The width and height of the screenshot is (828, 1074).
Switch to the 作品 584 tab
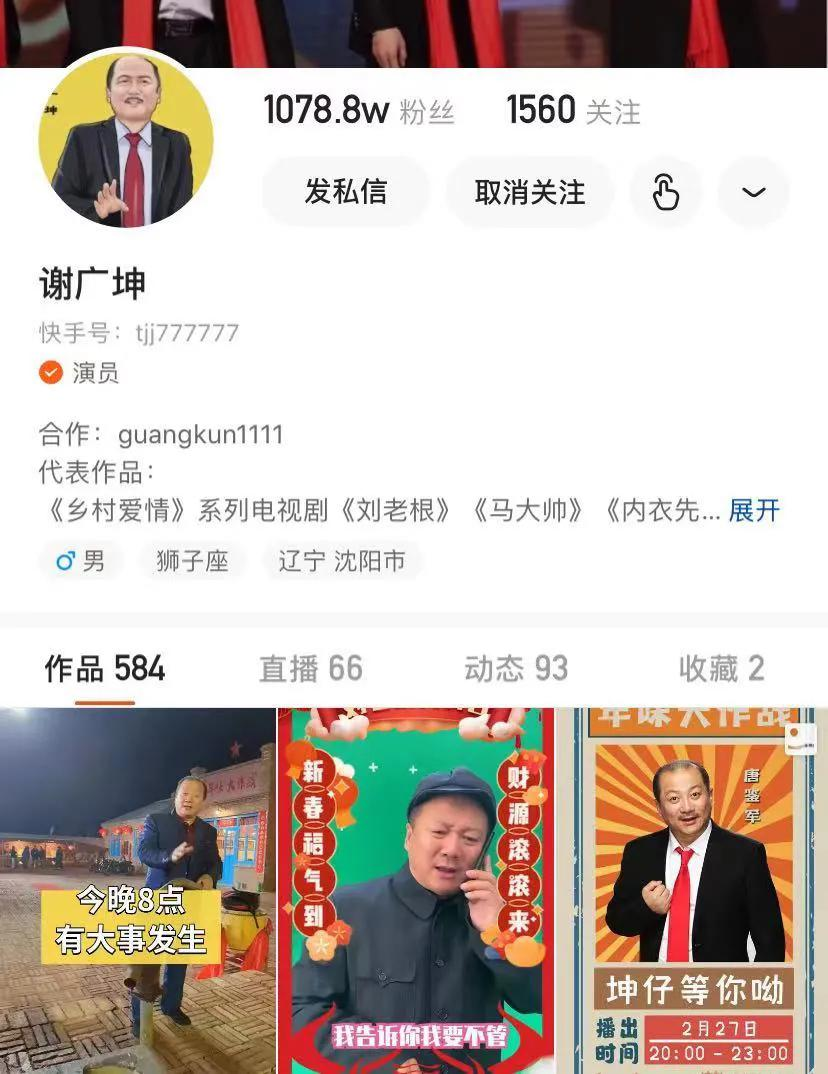coord(104,669)
